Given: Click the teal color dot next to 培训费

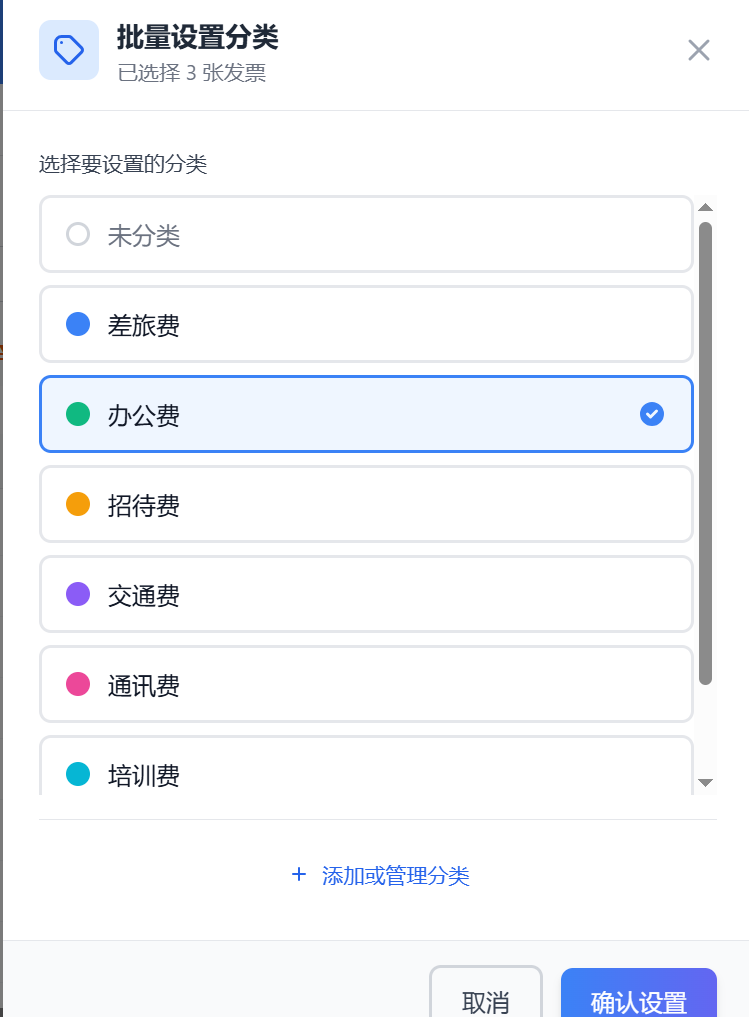Looking at the screenshot, I should tap(77, 774).
